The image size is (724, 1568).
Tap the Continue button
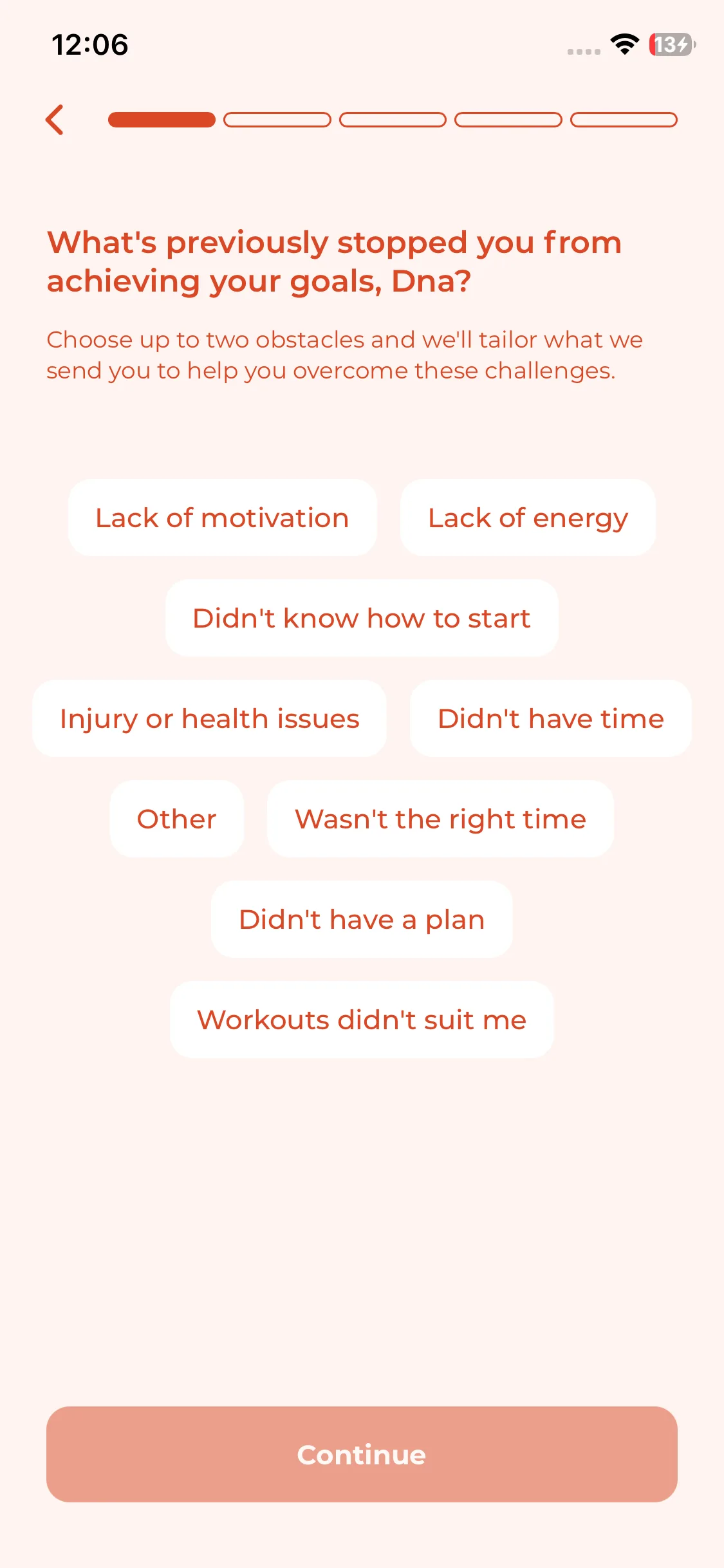tap(362, 1455)
